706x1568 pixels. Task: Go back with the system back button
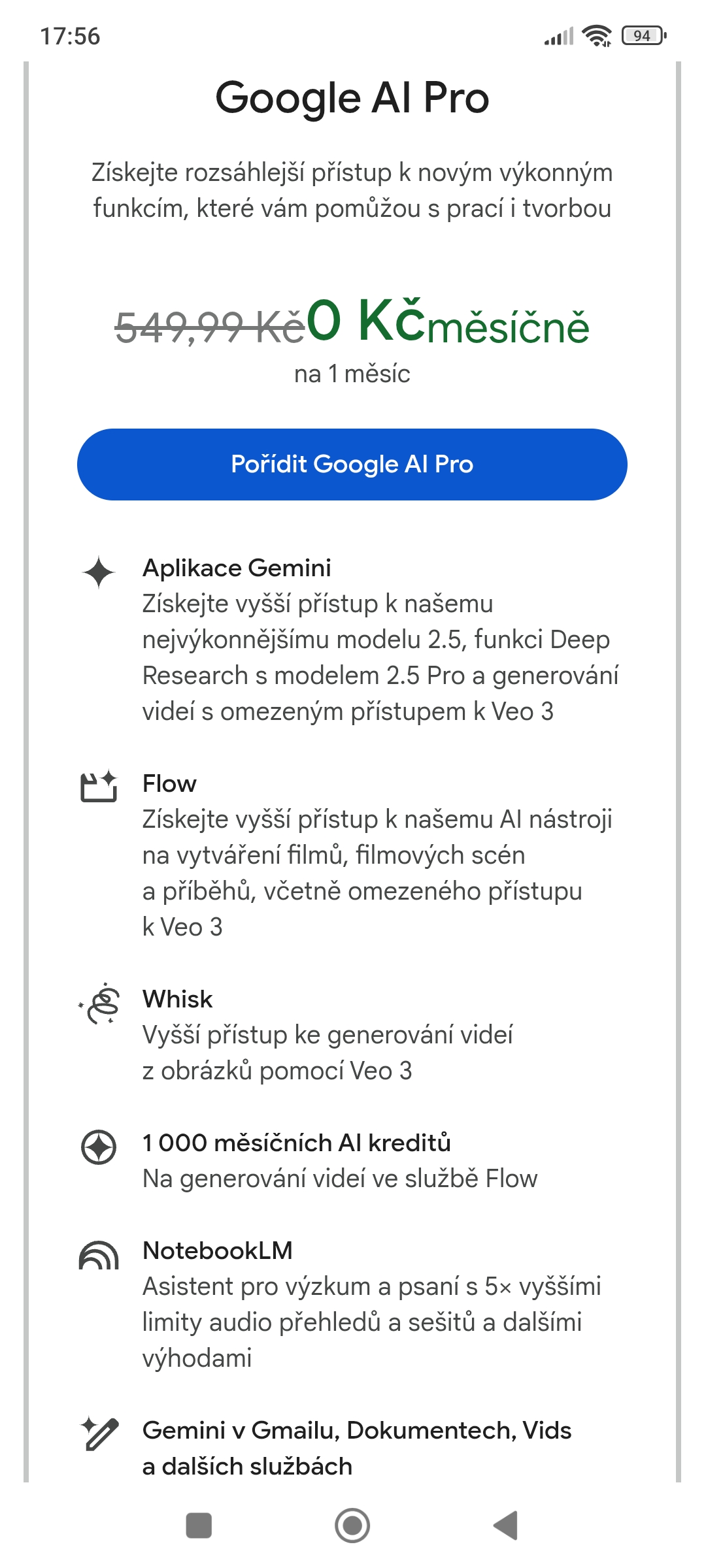pos(505,1526)
